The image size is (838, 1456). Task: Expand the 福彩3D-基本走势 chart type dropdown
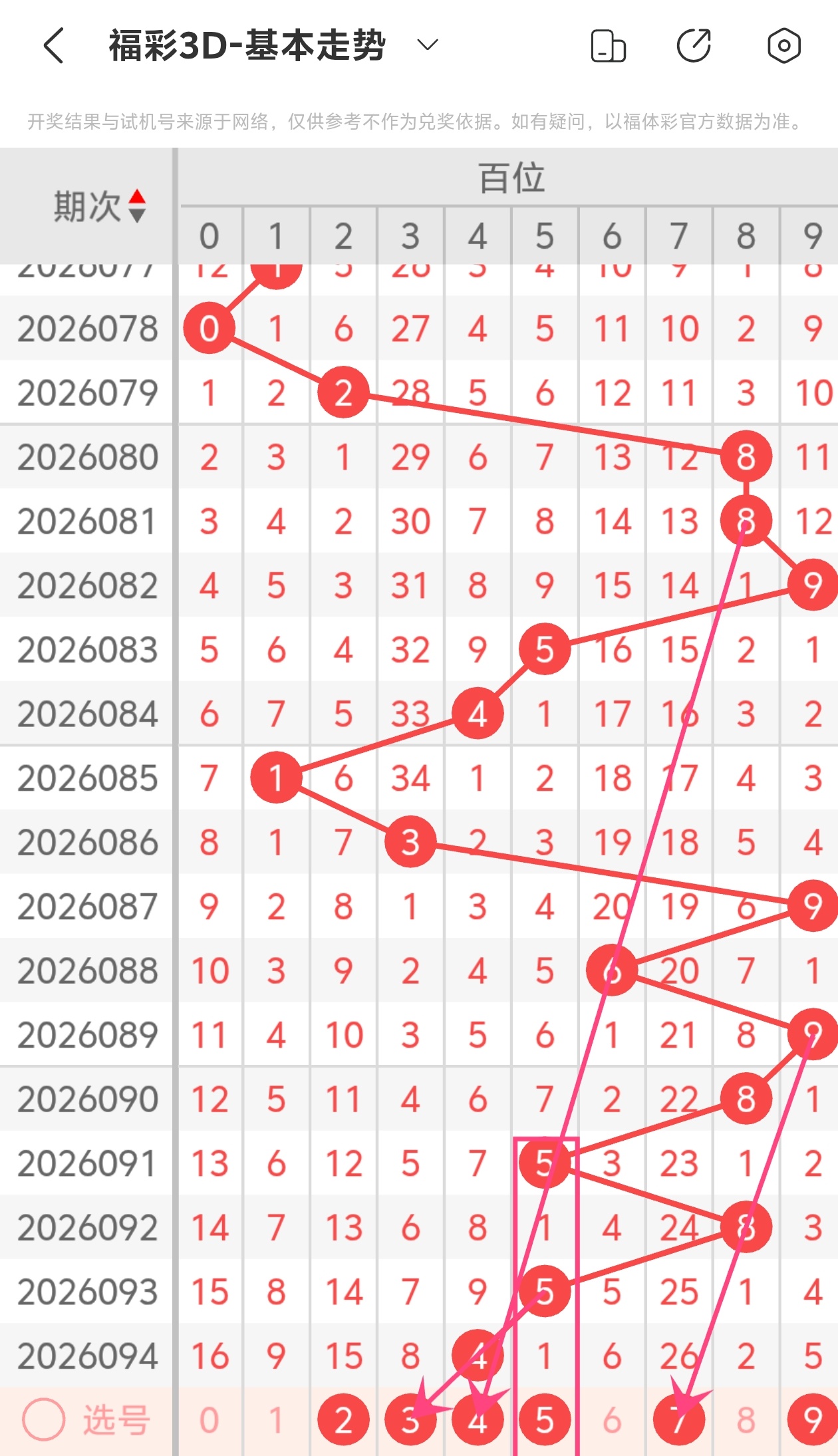click(427, 45)
